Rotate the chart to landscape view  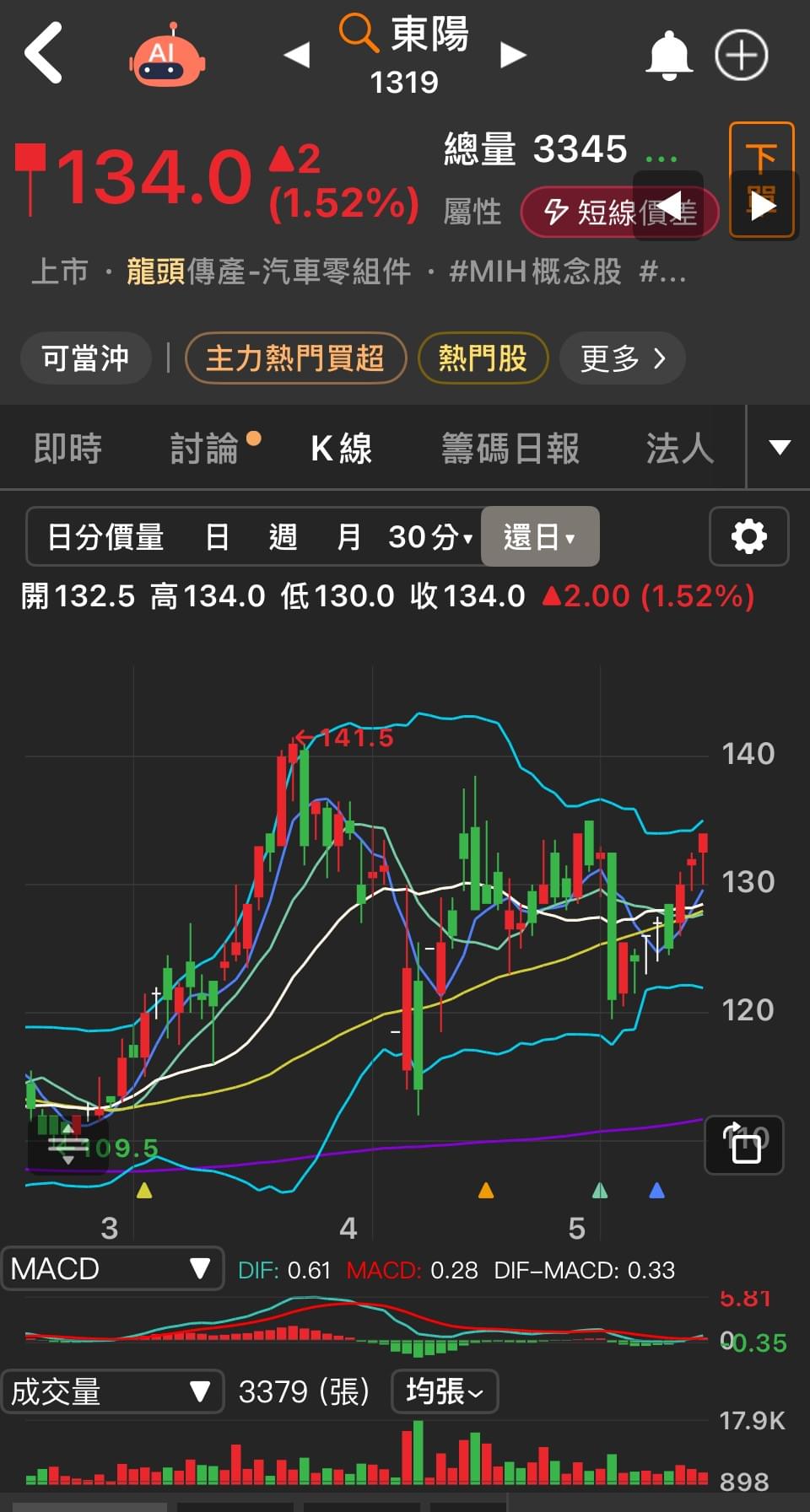(743, 1144)
